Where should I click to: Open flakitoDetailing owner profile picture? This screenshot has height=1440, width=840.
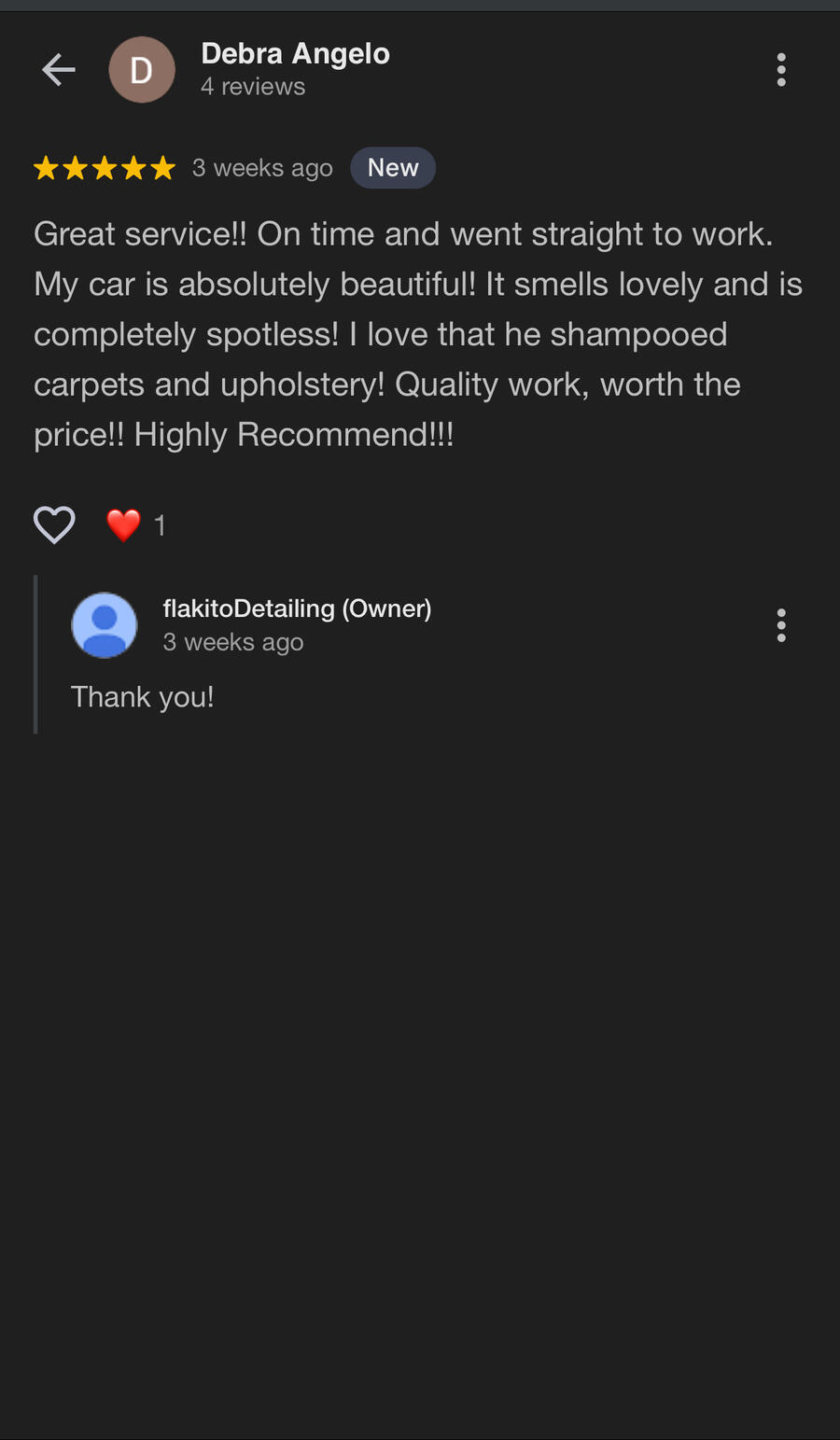click(105, 625)
